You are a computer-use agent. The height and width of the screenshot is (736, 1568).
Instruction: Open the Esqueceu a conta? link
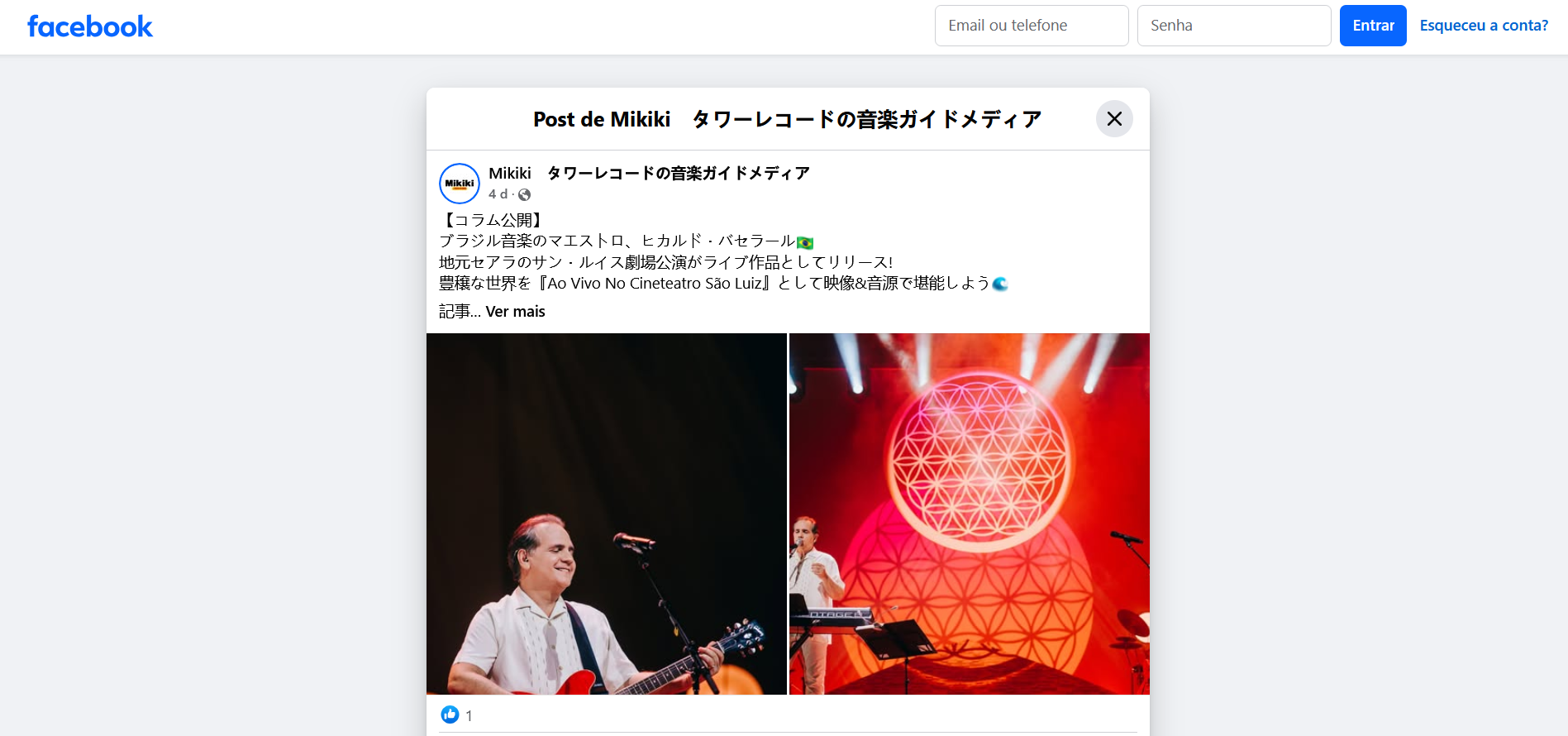tap(1484, 26)
